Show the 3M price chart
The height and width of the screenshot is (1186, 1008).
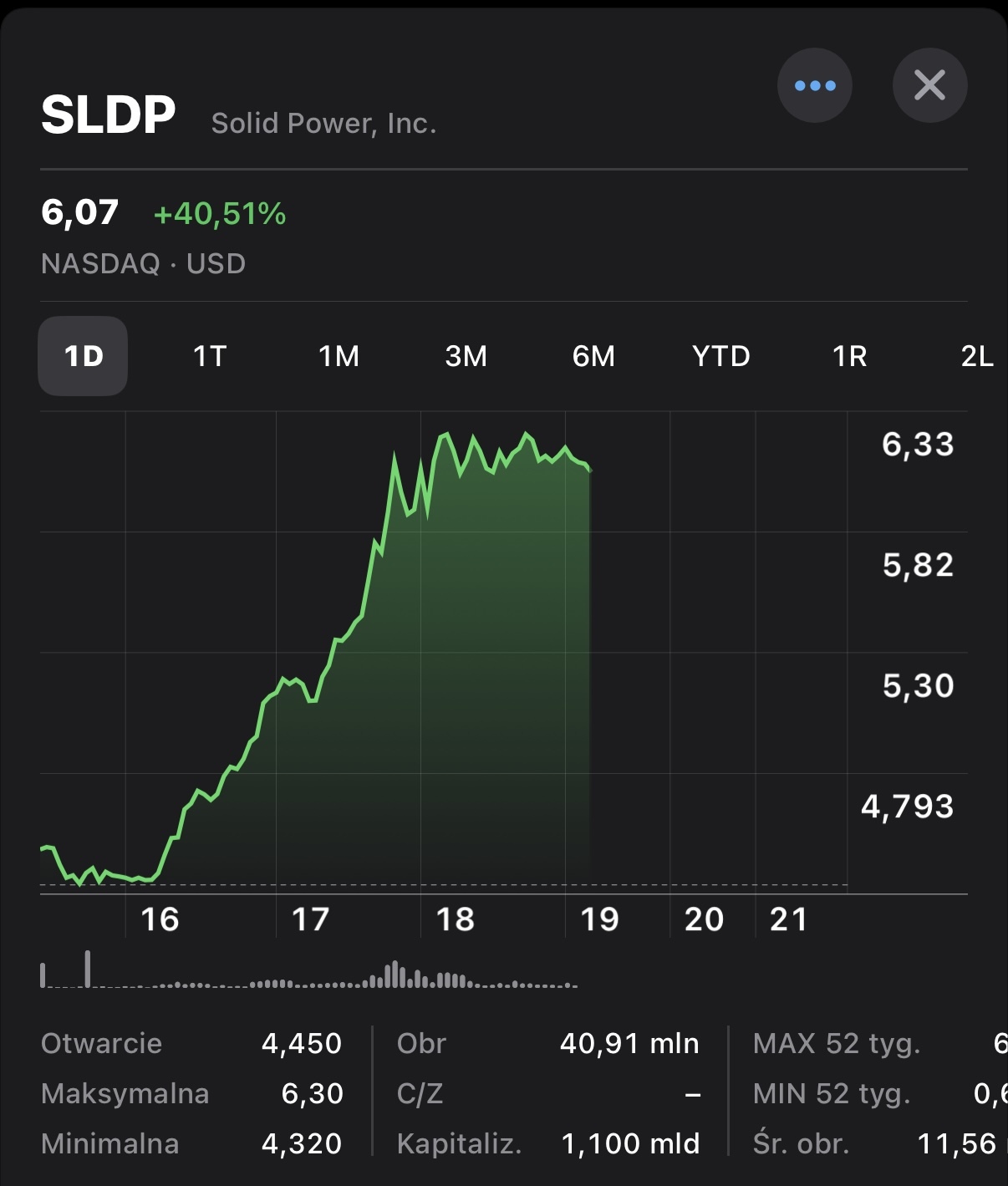466,356
